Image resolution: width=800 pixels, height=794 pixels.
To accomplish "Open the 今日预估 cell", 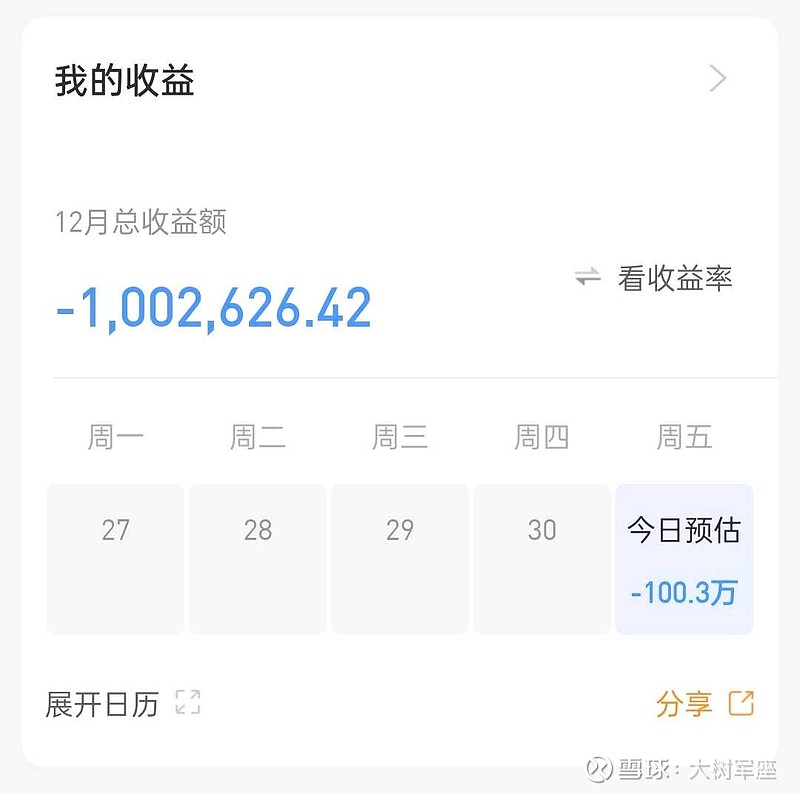I will (x=684, y=559).
